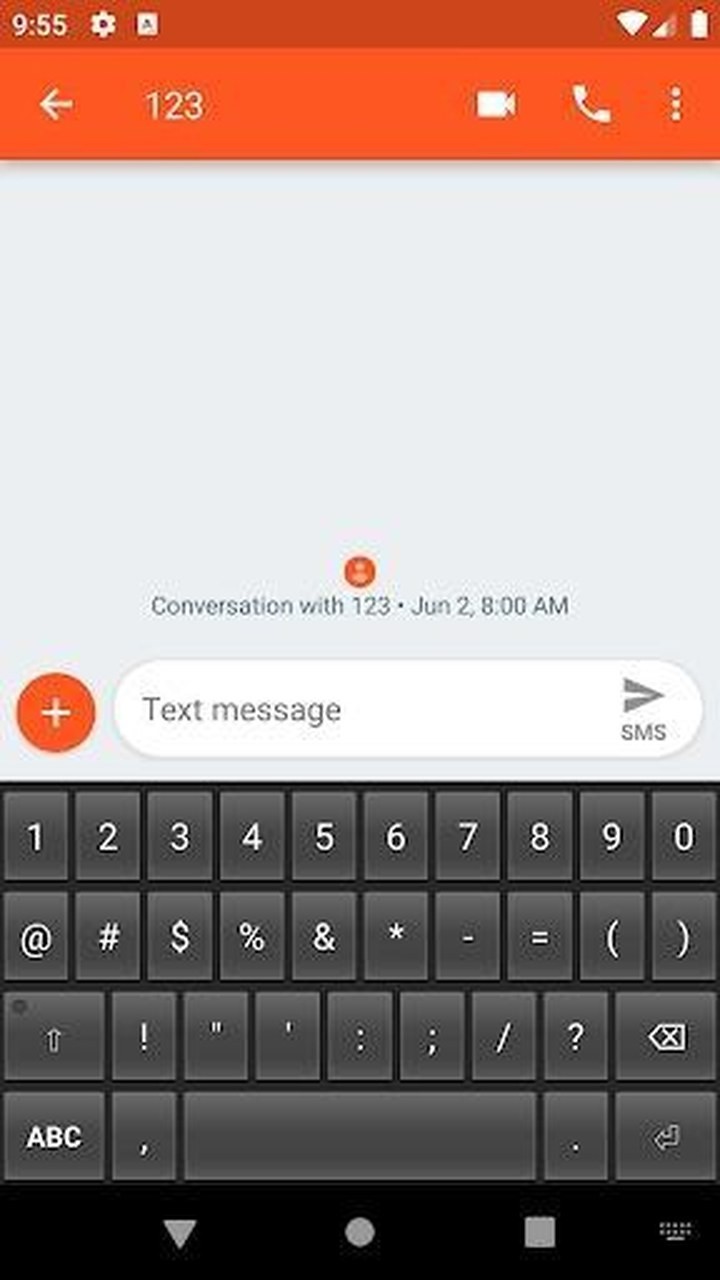Tap the number 5 key
The height and width of the screenshot is (1280, 720).
pyautogui.click(x=324, y=837)
